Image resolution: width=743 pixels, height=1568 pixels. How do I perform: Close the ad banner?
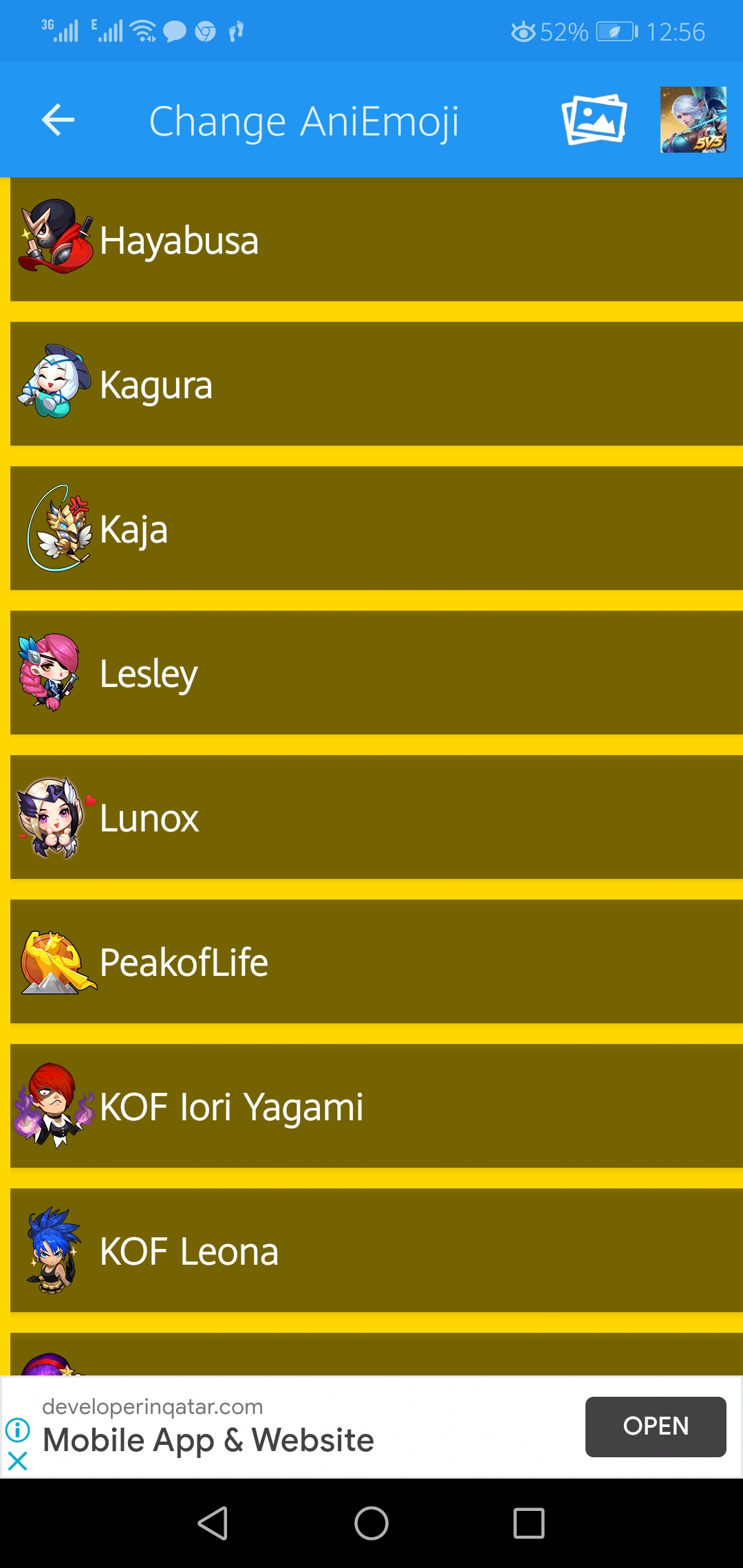pyautogui.click(x=18, y=1460)
